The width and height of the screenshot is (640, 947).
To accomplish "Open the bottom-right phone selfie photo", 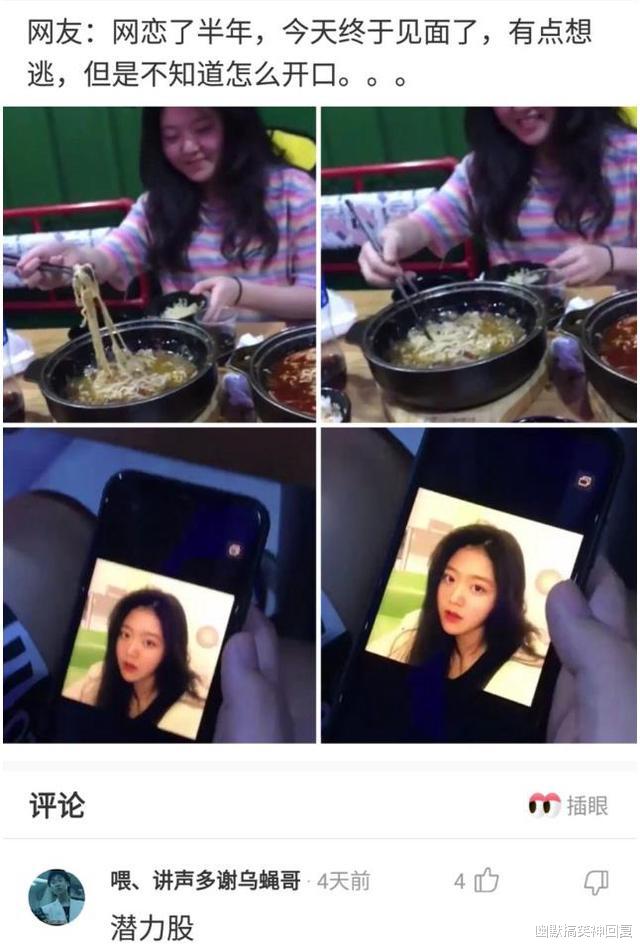I will (478, 585).
